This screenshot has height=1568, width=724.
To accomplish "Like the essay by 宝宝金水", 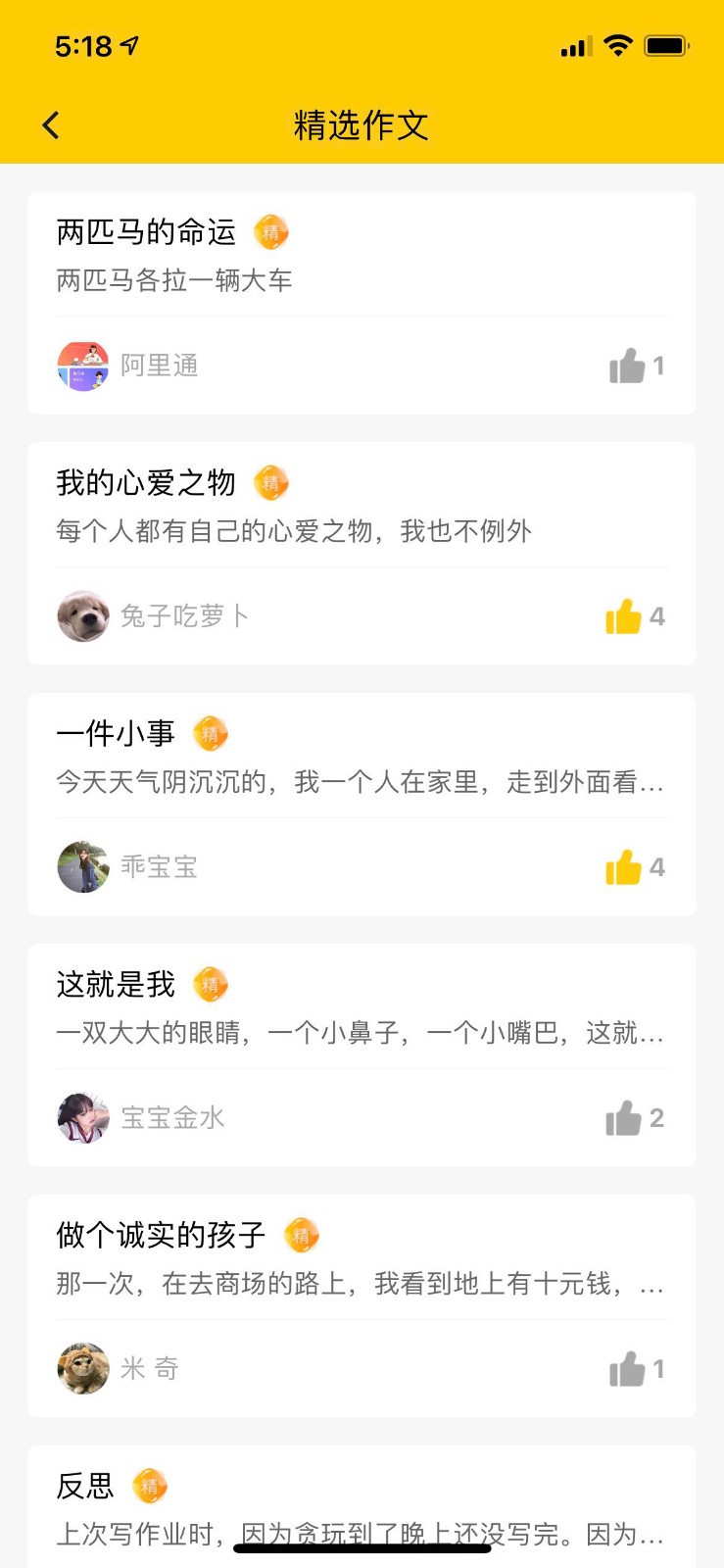I will tap(624, 1119).
